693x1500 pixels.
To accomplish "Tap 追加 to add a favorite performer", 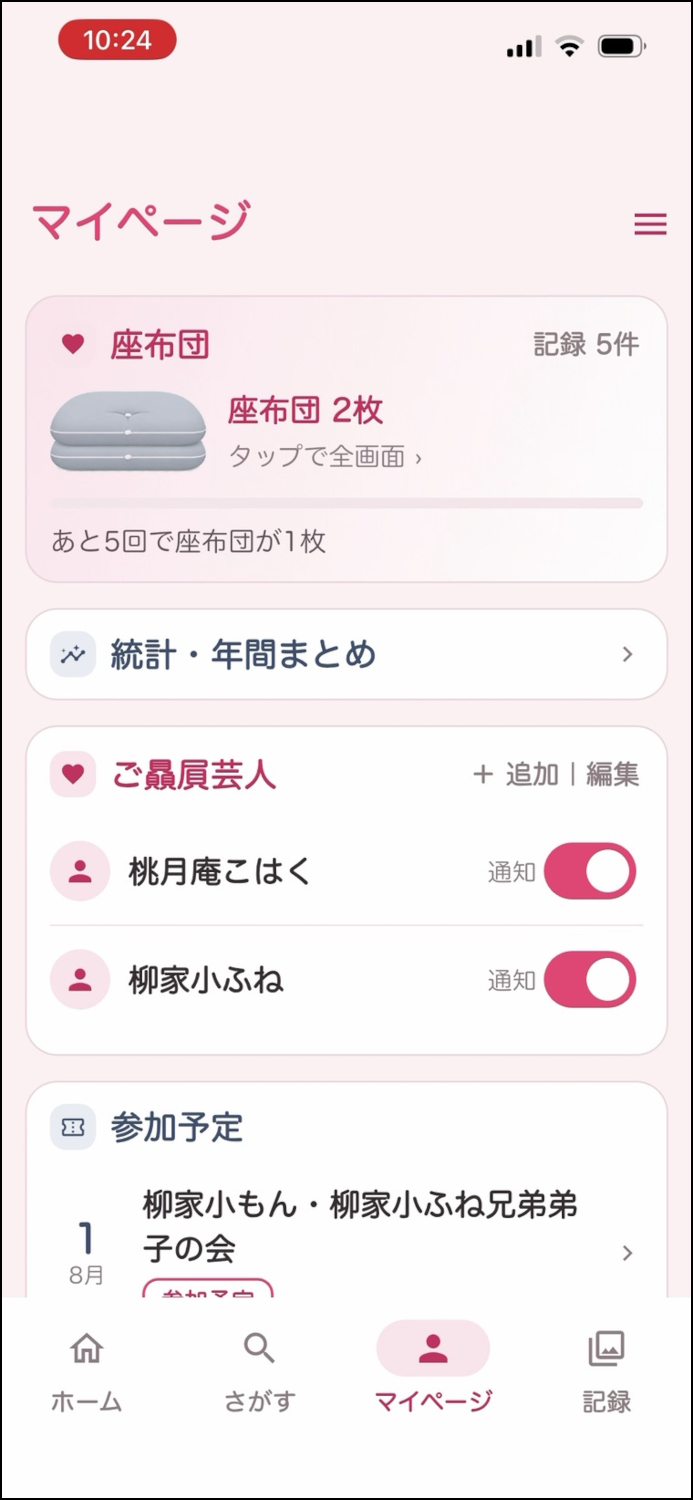I will 515,774.
